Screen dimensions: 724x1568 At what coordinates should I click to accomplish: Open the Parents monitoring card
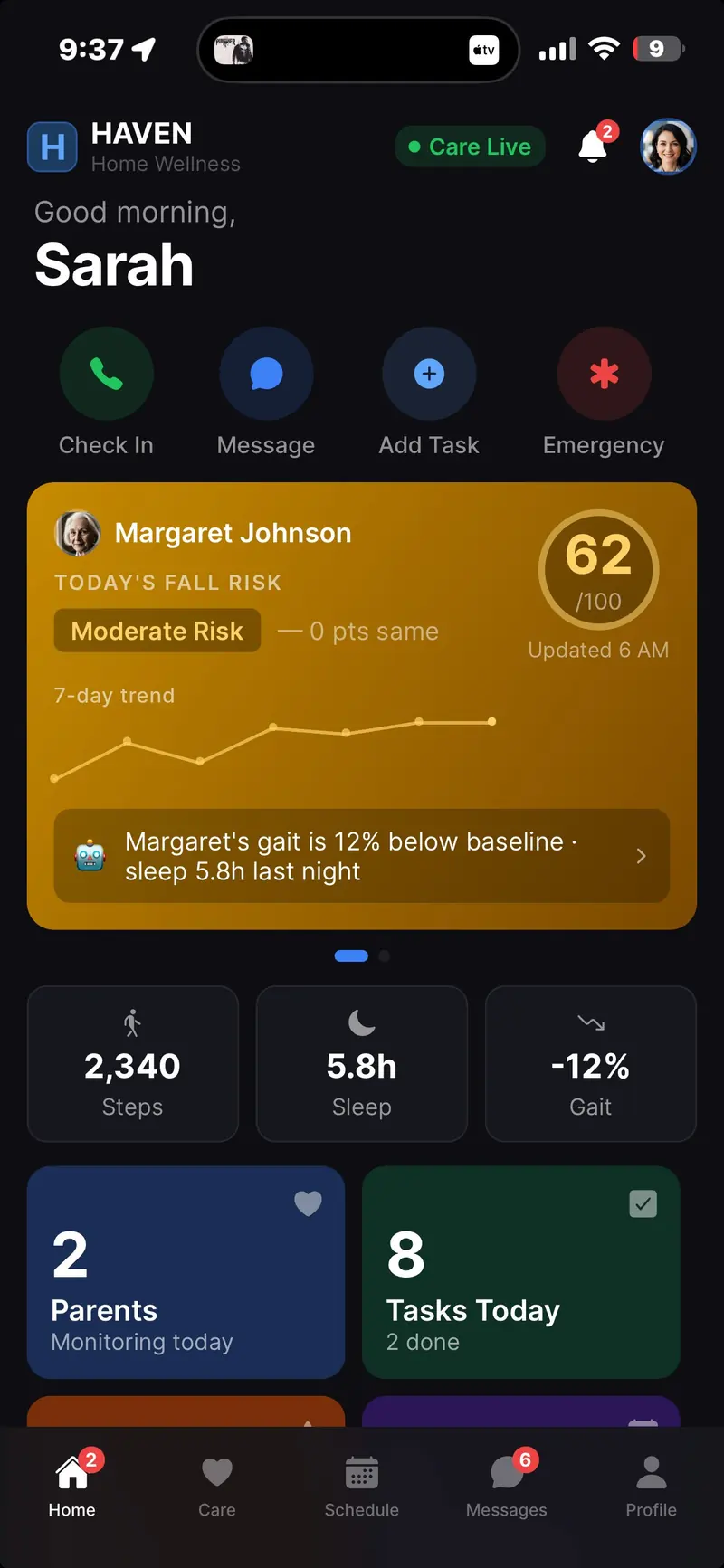click(x=186, y=1272)
